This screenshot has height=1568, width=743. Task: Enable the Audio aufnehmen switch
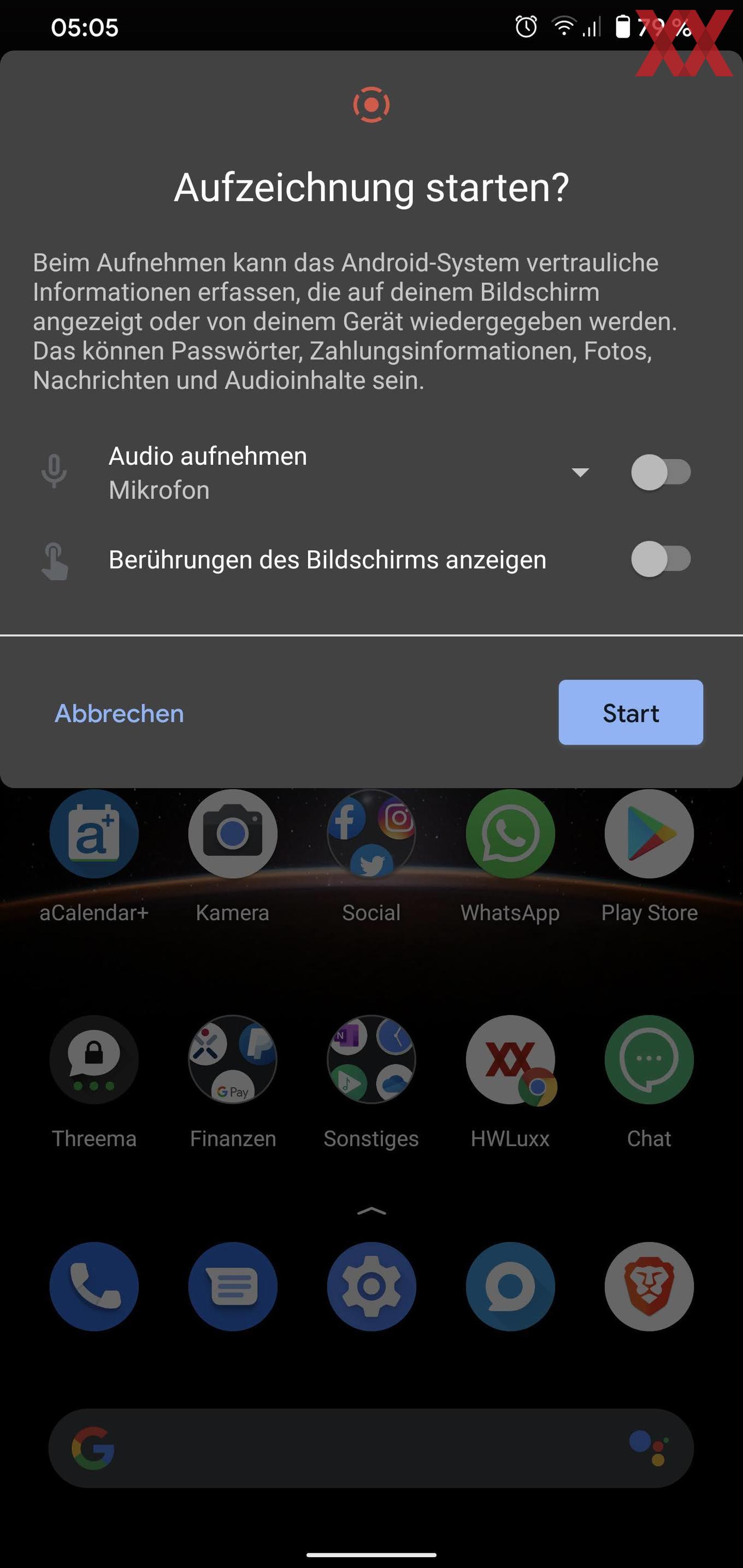(x=661, y=472)
